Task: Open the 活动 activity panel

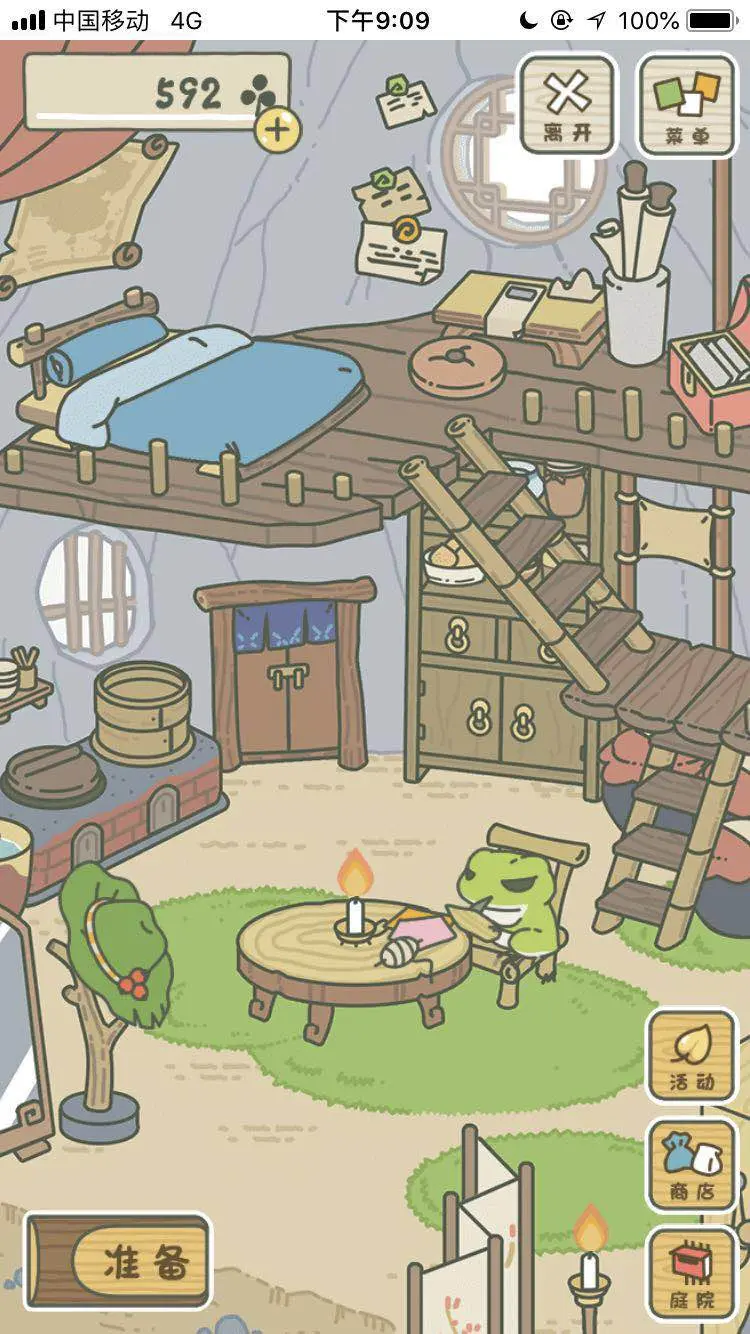Action: click(692, 1056)
